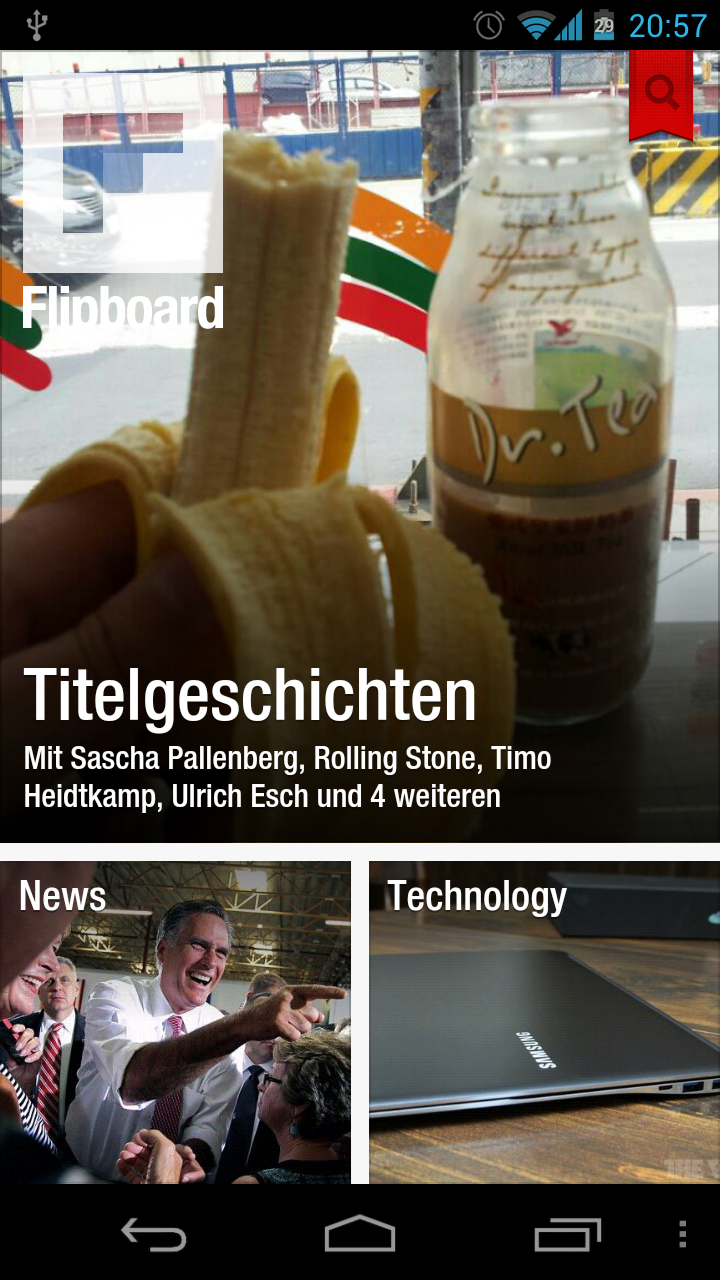The width and height of the screenshot is (720, 1280).
Task: Open the News section tile
Action: click(x=175, y=1022)
